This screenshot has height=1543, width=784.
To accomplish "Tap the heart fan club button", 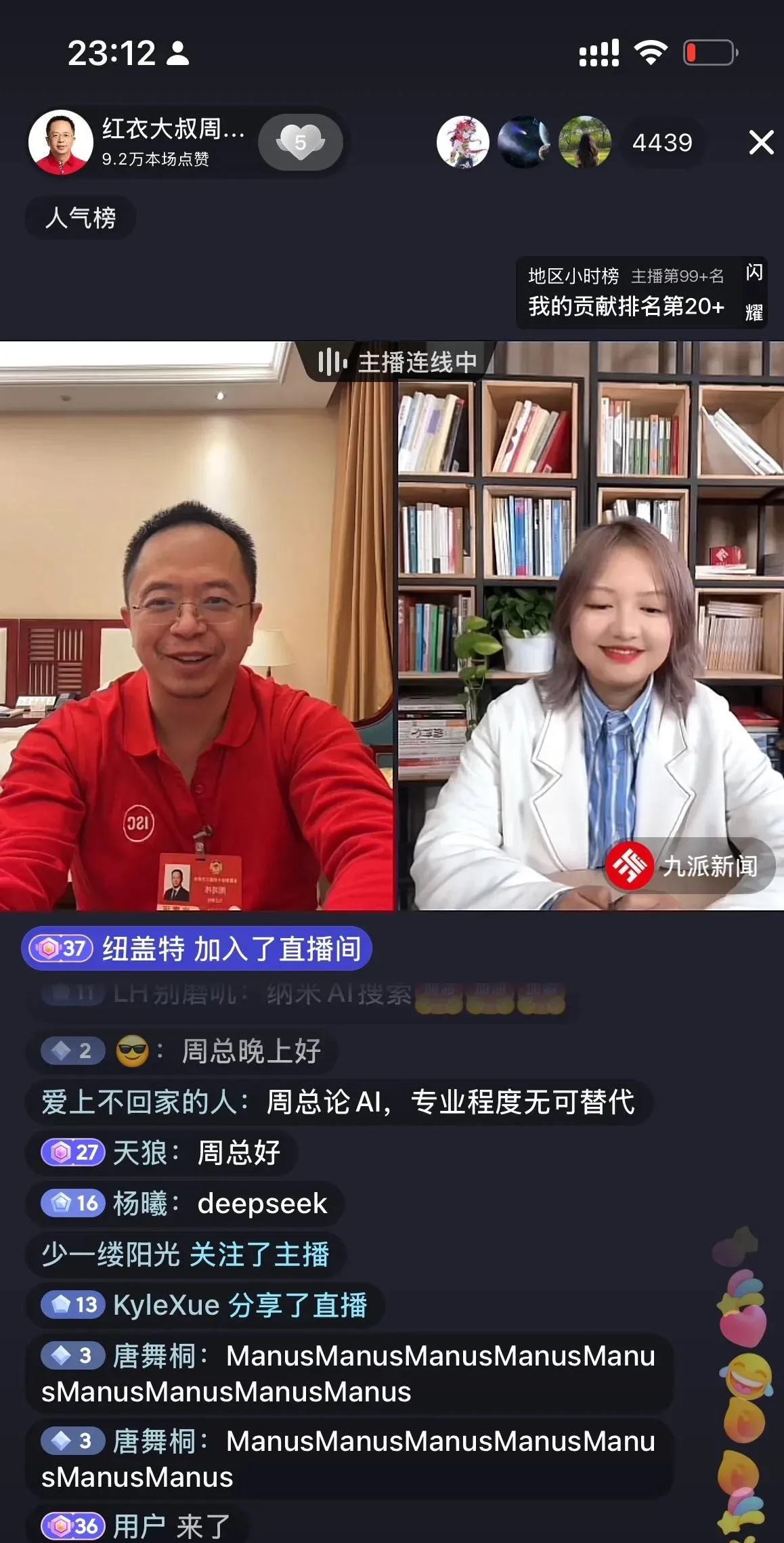I will tap(301, 142).
